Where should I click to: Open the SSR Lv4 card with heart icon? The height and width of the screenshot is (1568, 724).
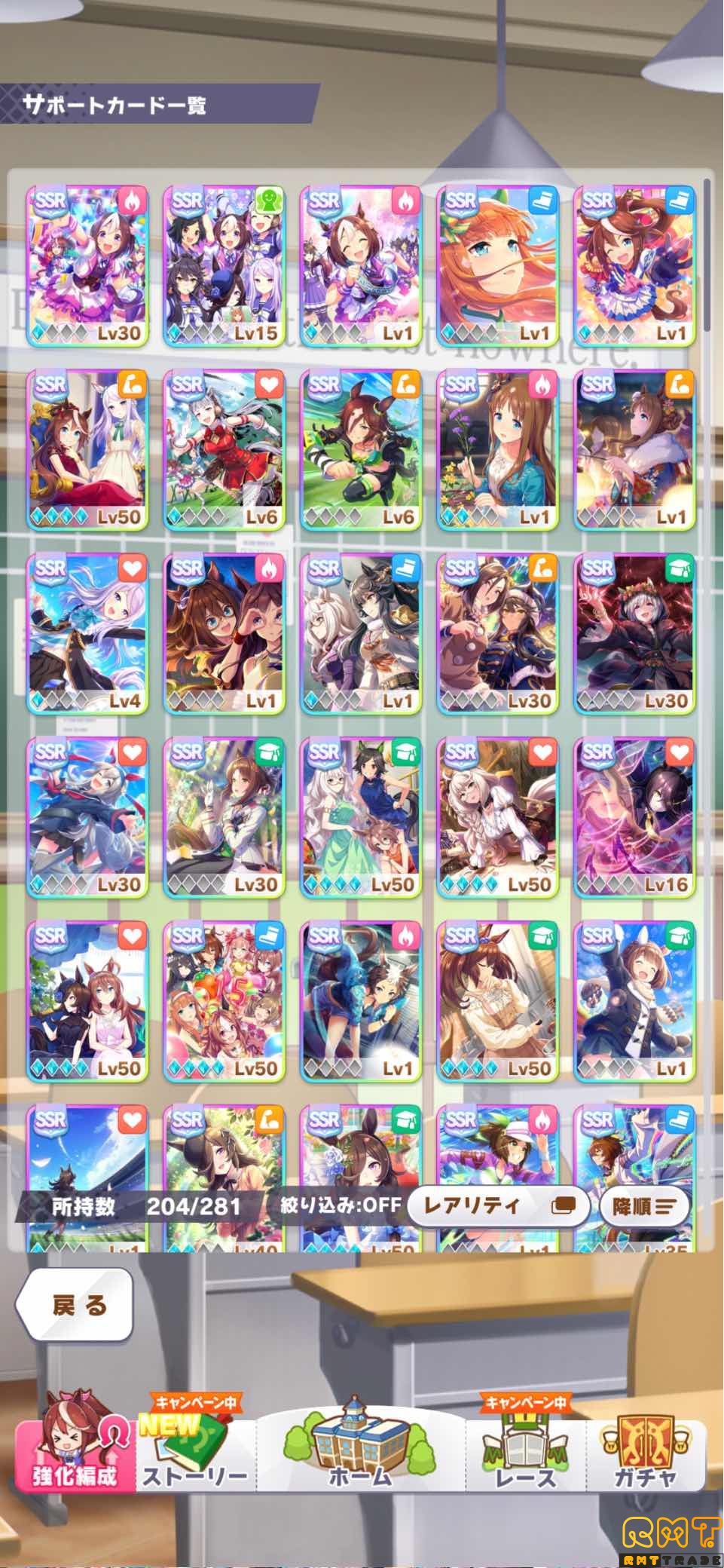(88, 633)
